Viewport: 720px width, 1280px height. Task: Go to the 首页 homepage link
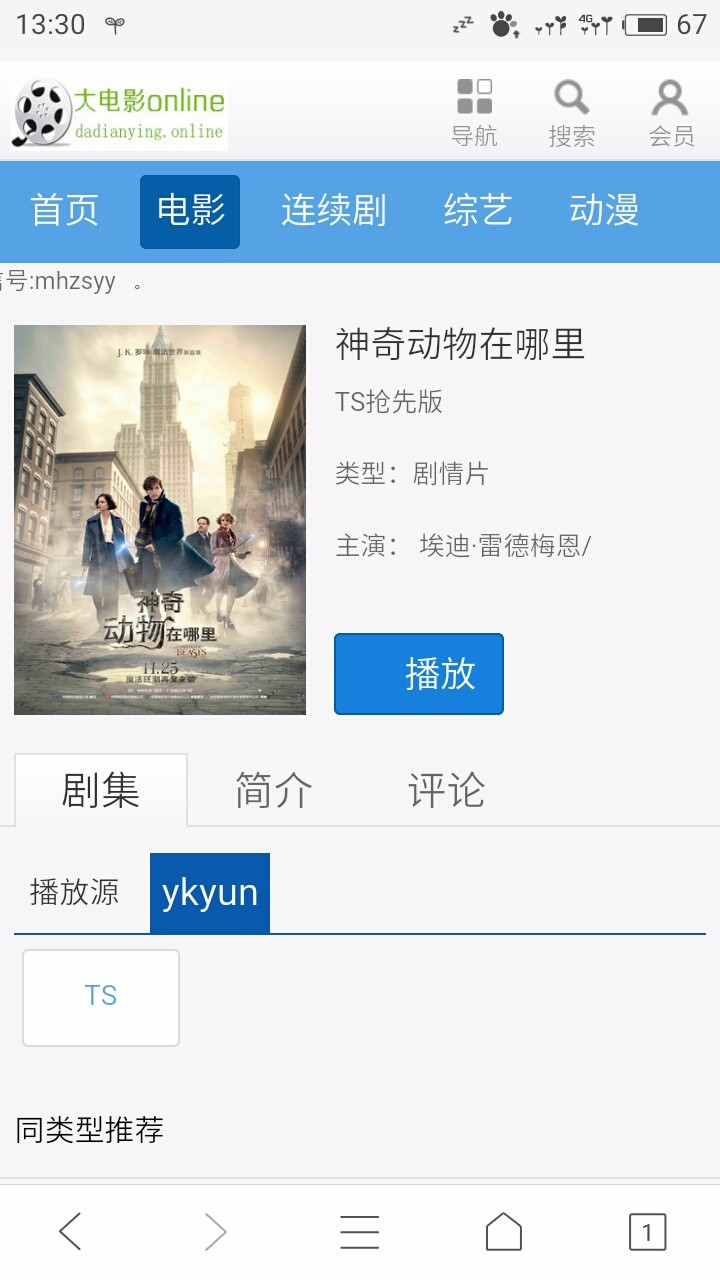point(63,210)
